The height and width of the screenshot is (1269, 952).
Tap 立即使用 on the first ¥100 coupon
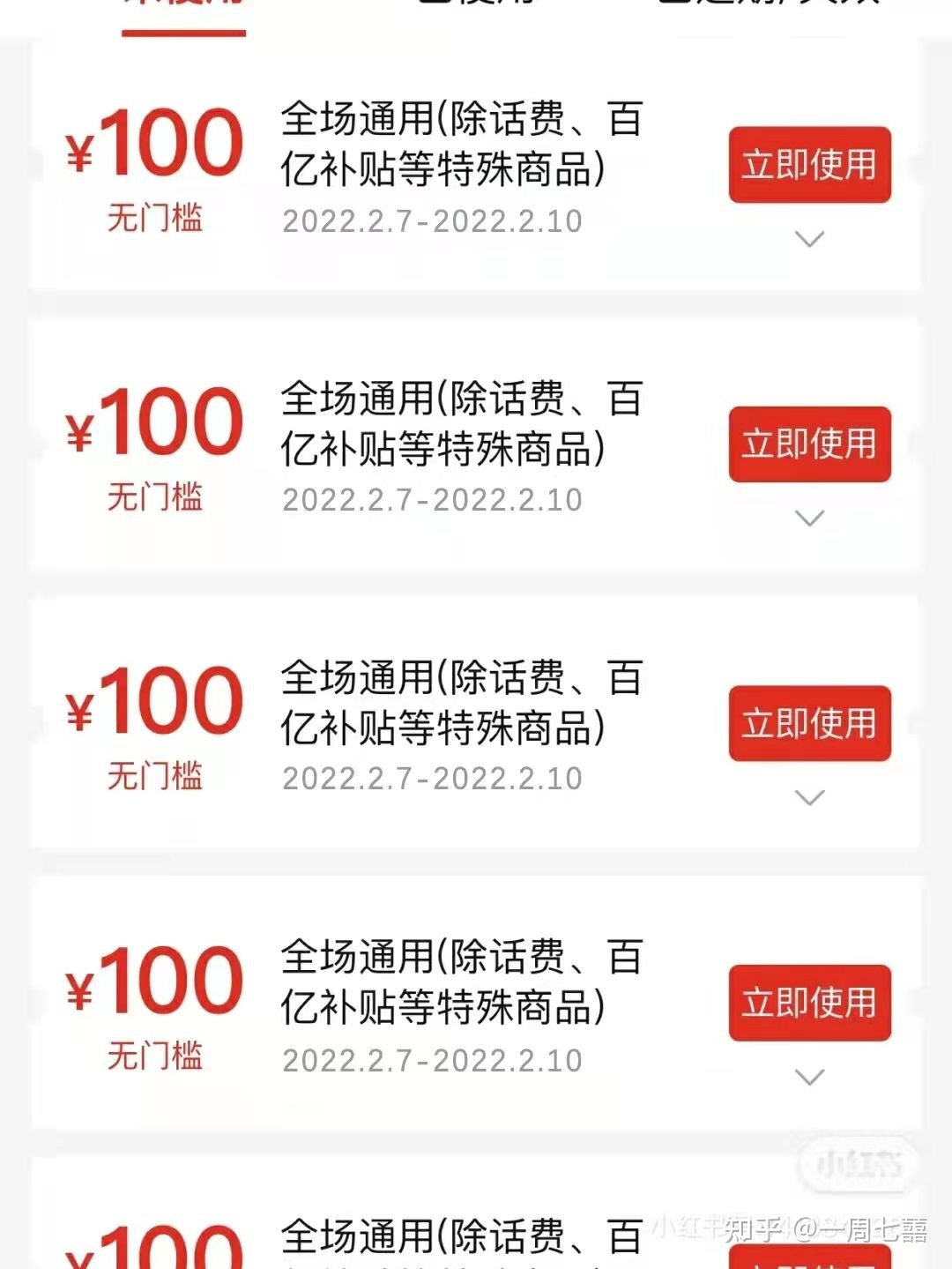coord(809,165)
